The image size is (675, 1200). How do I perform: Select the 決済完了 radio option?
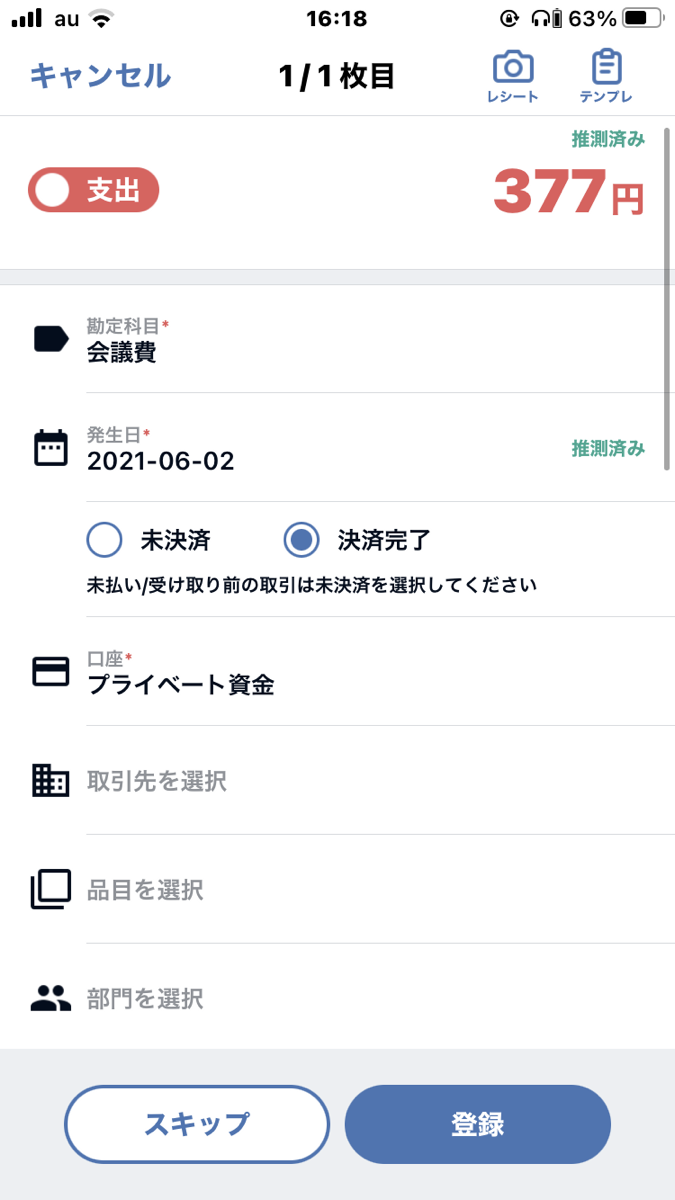point(357,540)
